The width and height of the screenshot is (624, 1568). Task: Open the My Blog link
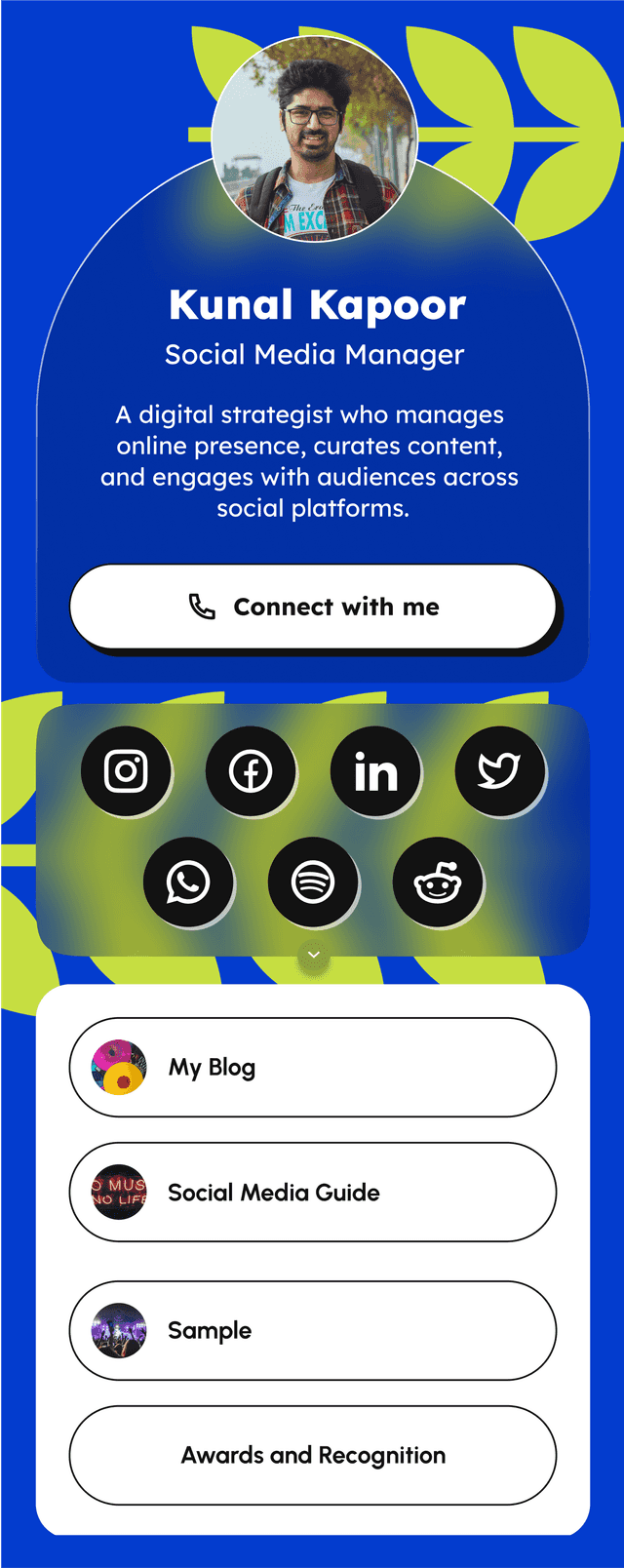click(313, 1067)
